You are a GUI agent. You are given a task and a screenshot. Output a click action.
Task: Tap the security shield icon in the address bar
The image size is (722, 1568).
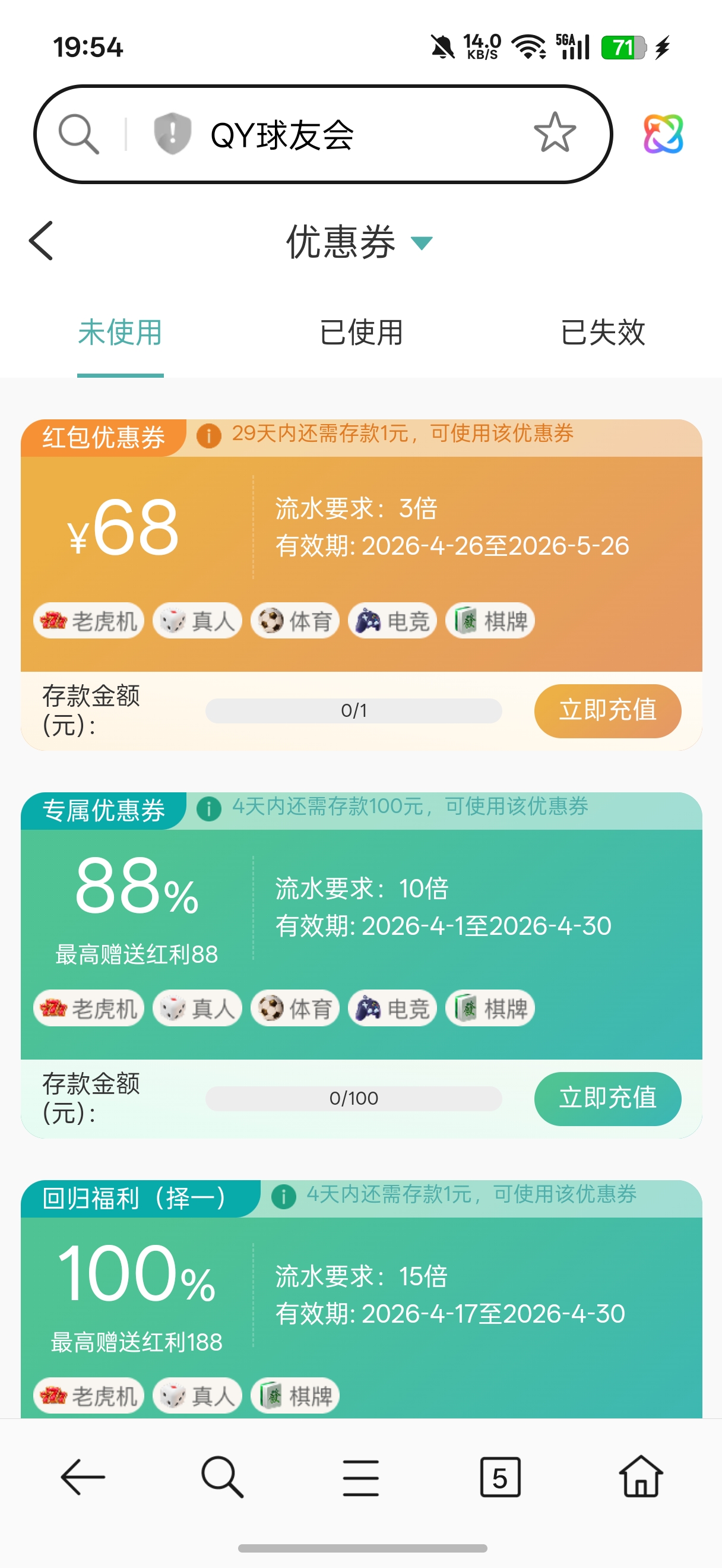[172, 132]
